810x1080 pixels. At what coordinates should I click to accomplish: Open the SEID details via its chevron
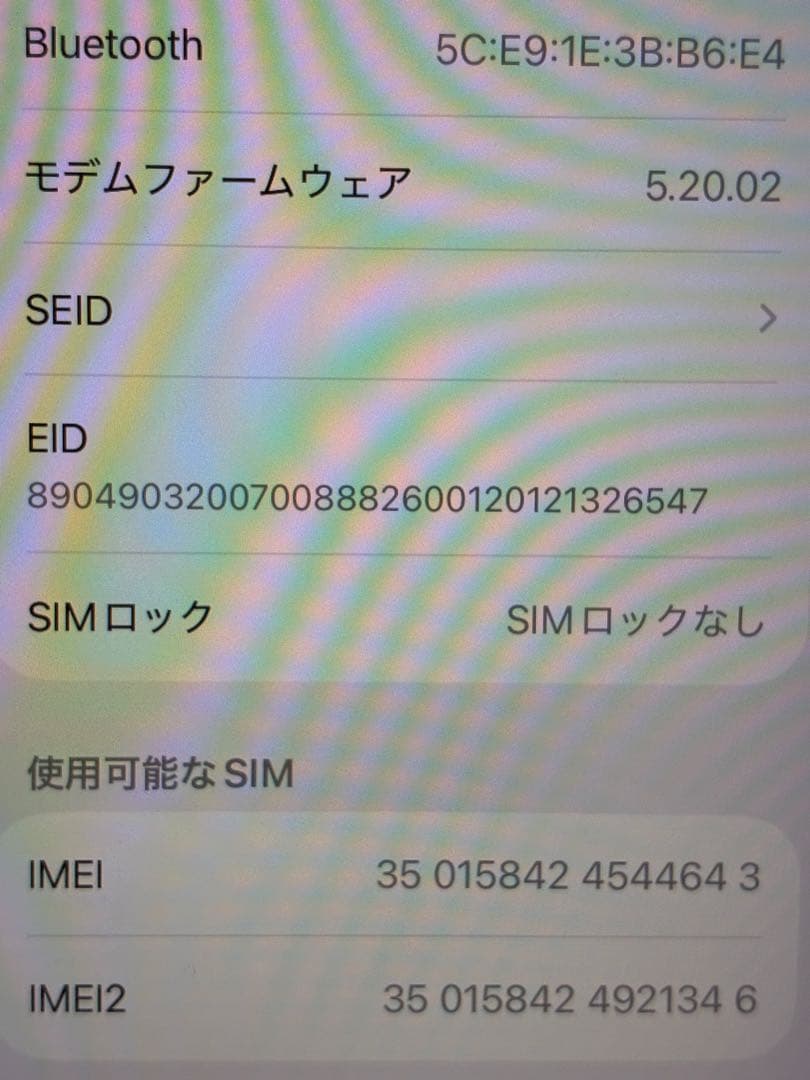[x=768, y=318]
